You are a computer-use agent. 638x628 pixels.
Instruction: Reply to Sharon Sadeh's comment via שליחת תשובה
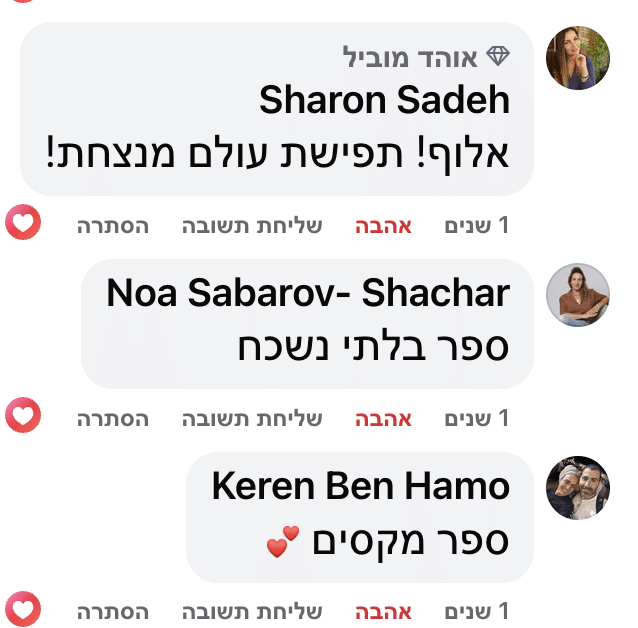click(252, 226)
